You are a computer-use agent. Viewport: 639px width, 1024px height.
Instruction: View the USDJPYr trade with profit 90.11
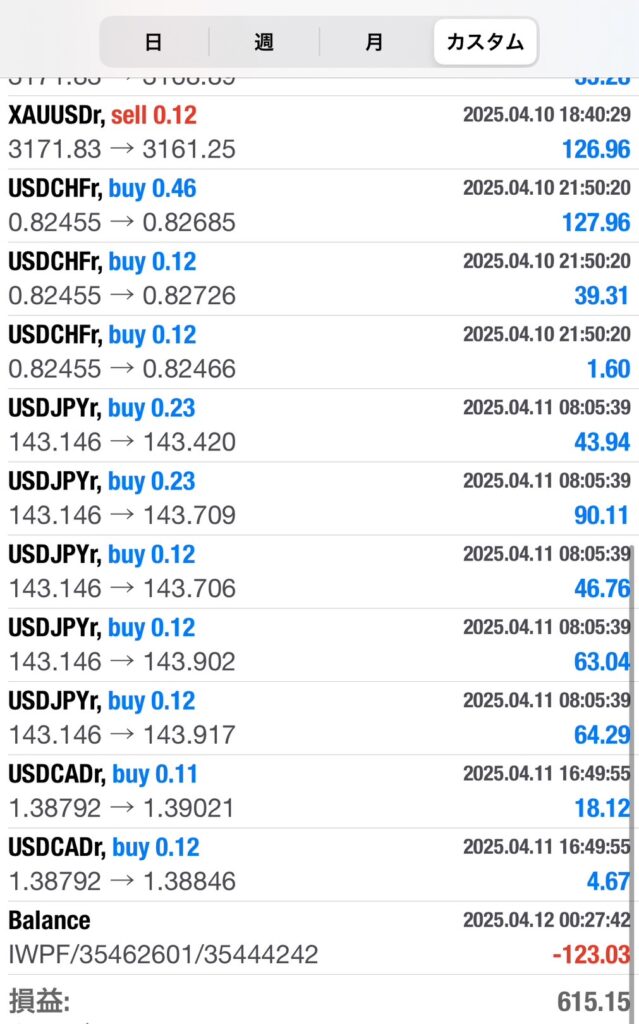click(320, 498)
